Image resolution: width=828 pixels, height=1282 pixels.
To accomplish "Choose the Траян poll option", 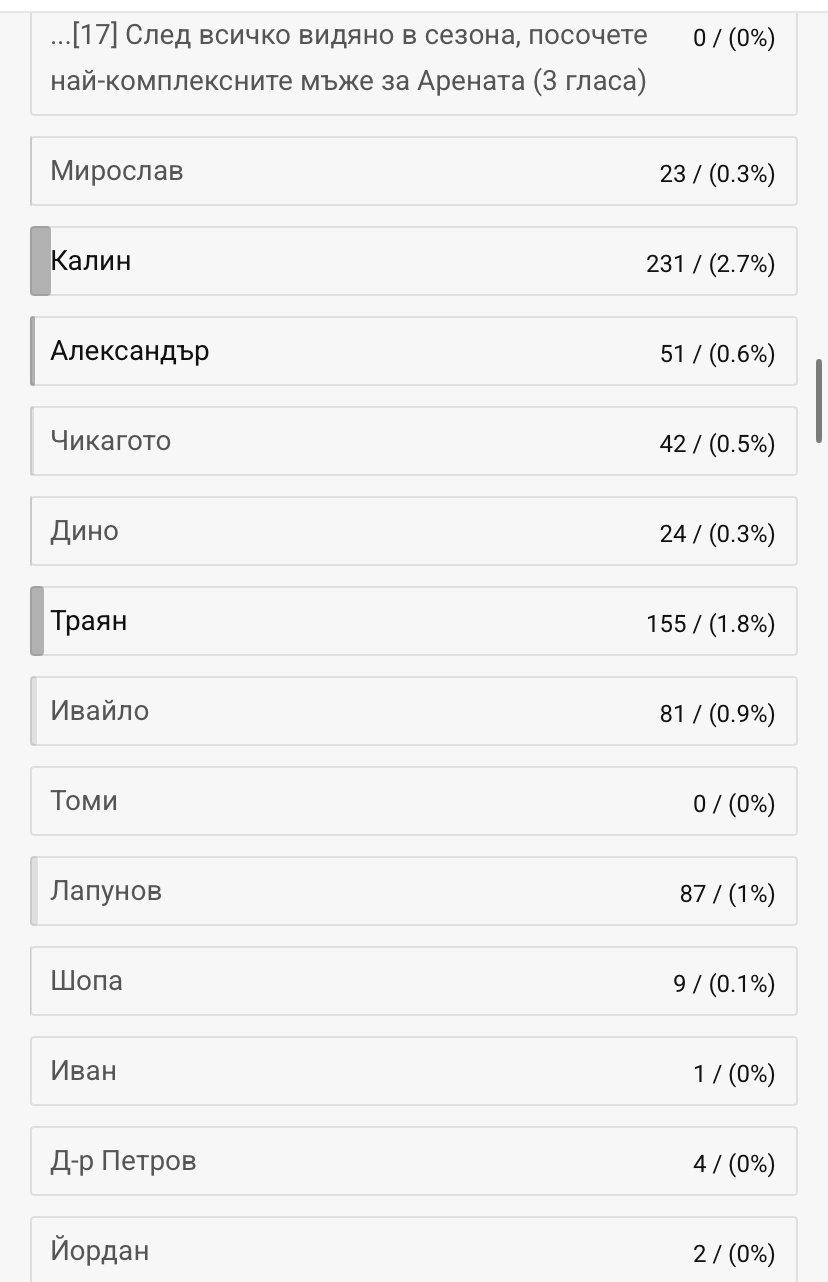I will point(414,621).
